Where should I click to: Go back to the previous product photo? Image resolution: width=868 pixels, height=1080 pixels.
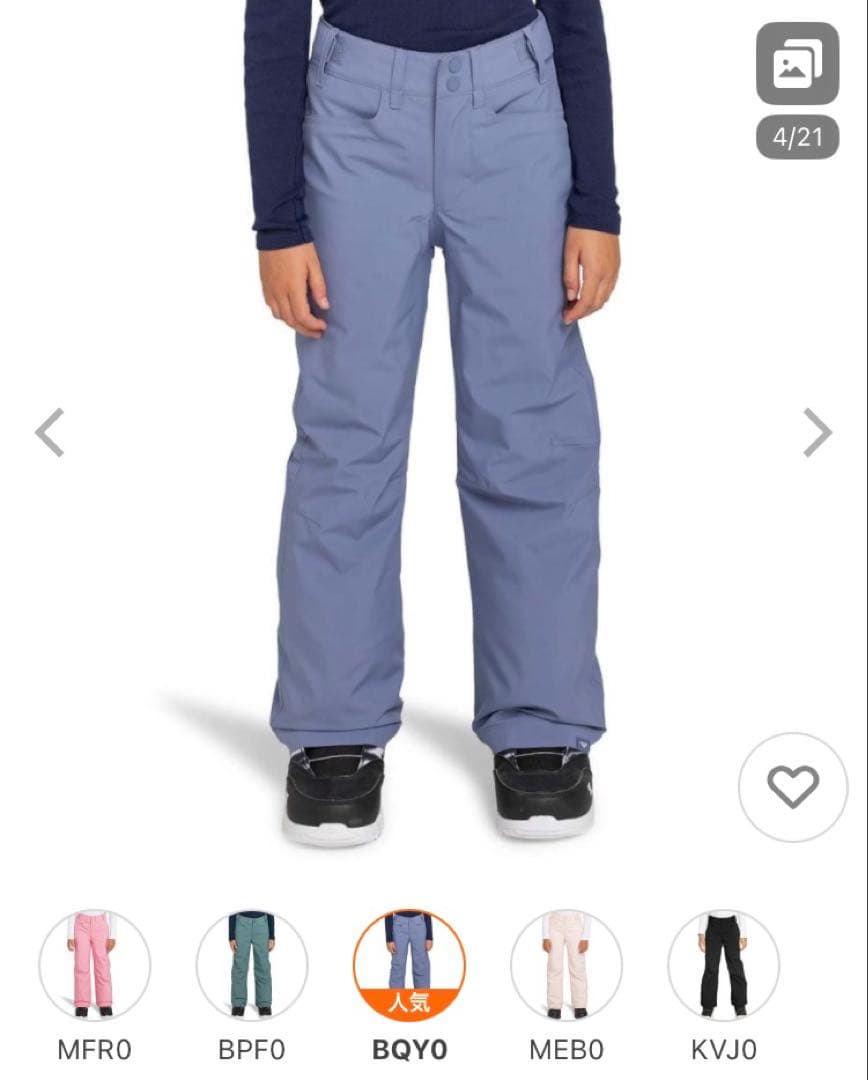pyautogui.click(x=49, y=432)
